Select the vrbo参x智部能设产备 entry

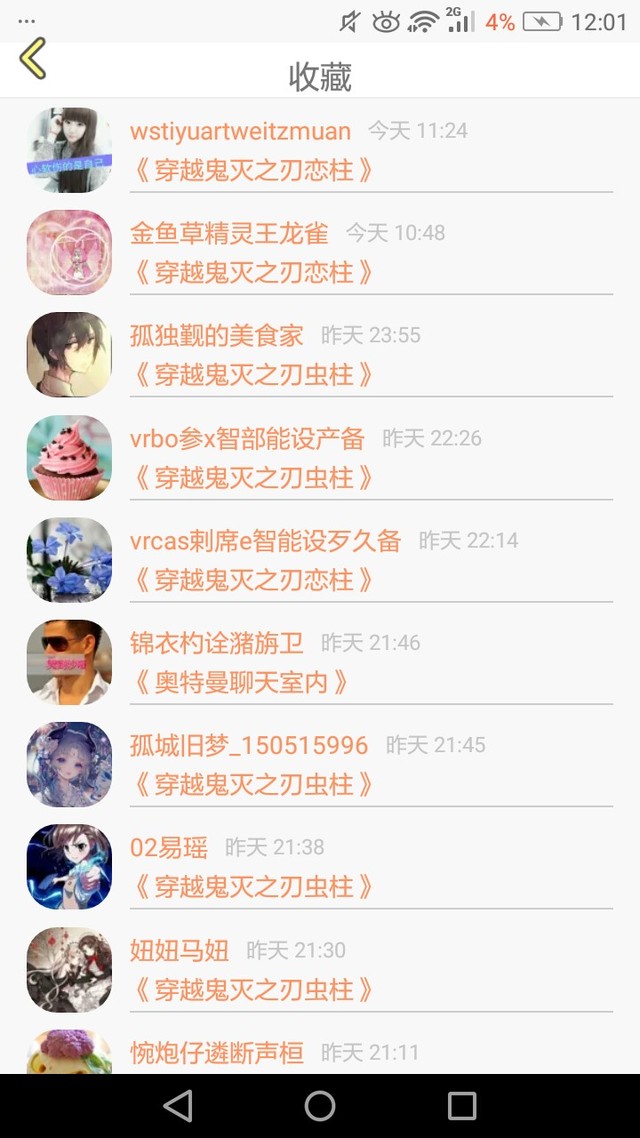320,457
